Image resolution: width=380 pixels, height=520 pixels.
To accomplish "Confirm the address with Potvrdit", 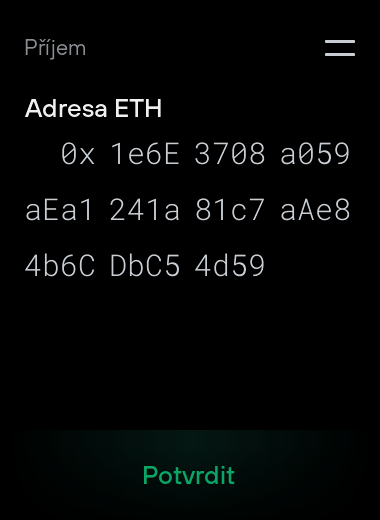I will 189,475.
